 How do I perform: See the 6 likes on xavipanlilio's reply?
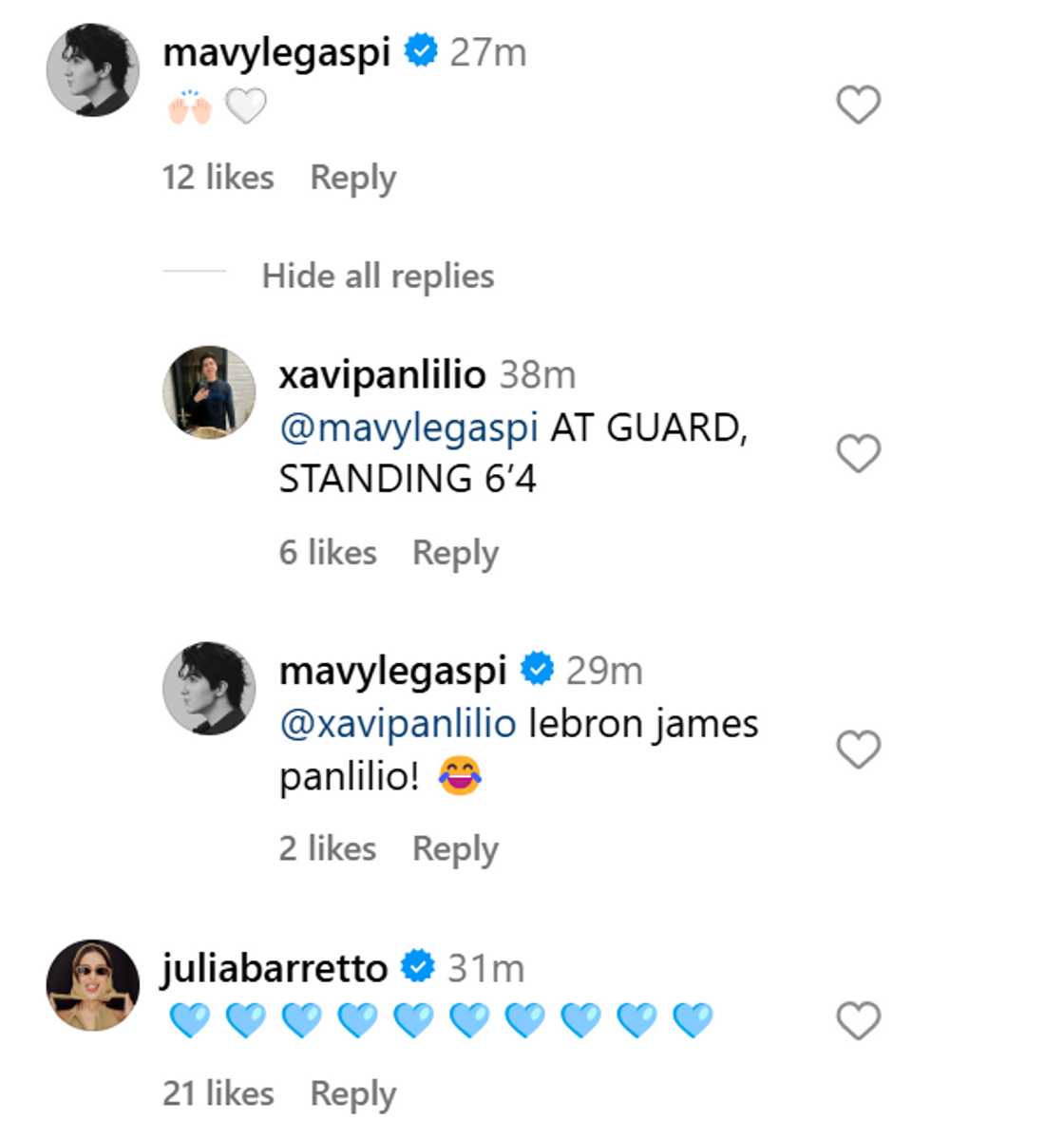point(327,553)
